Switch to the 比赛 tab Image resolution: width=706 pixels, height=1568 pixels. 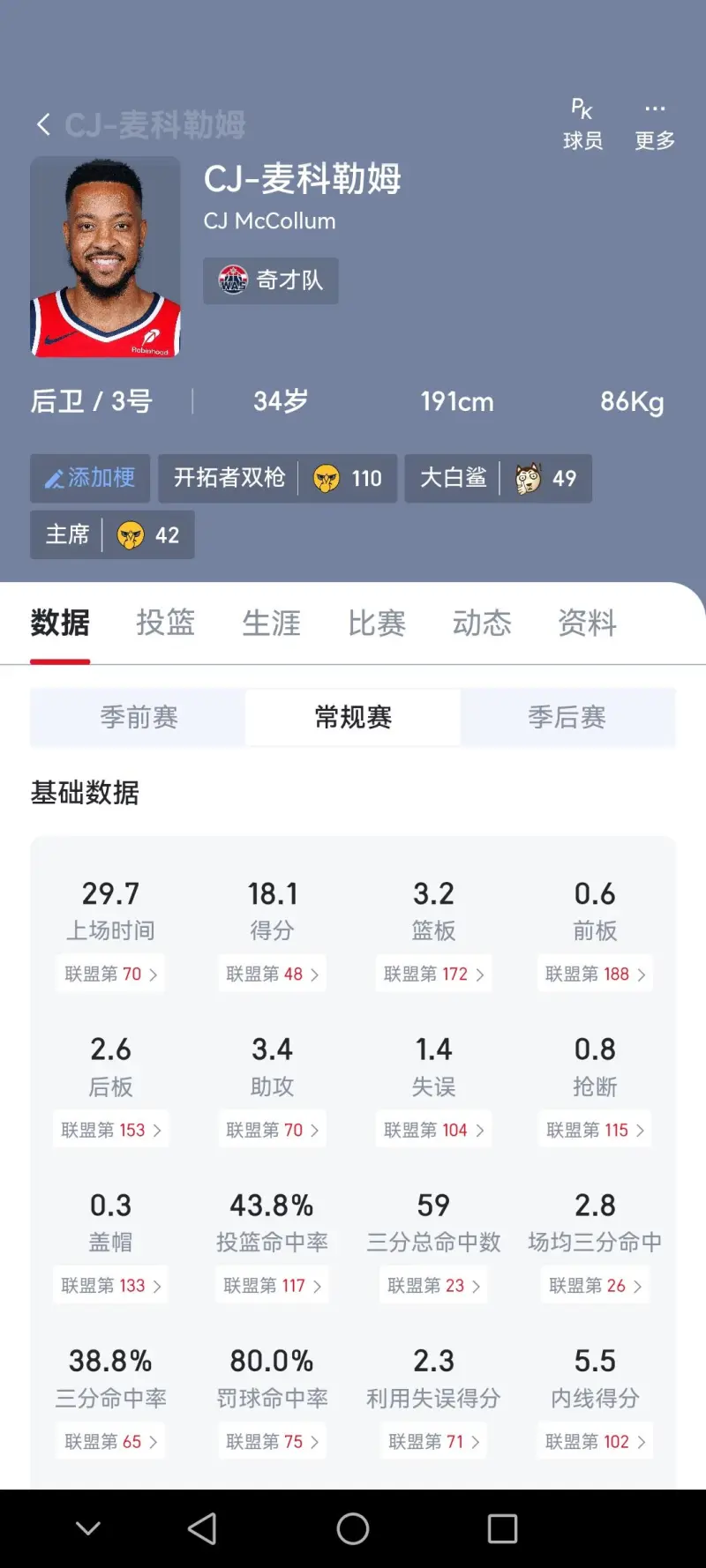tap(377, 623)
